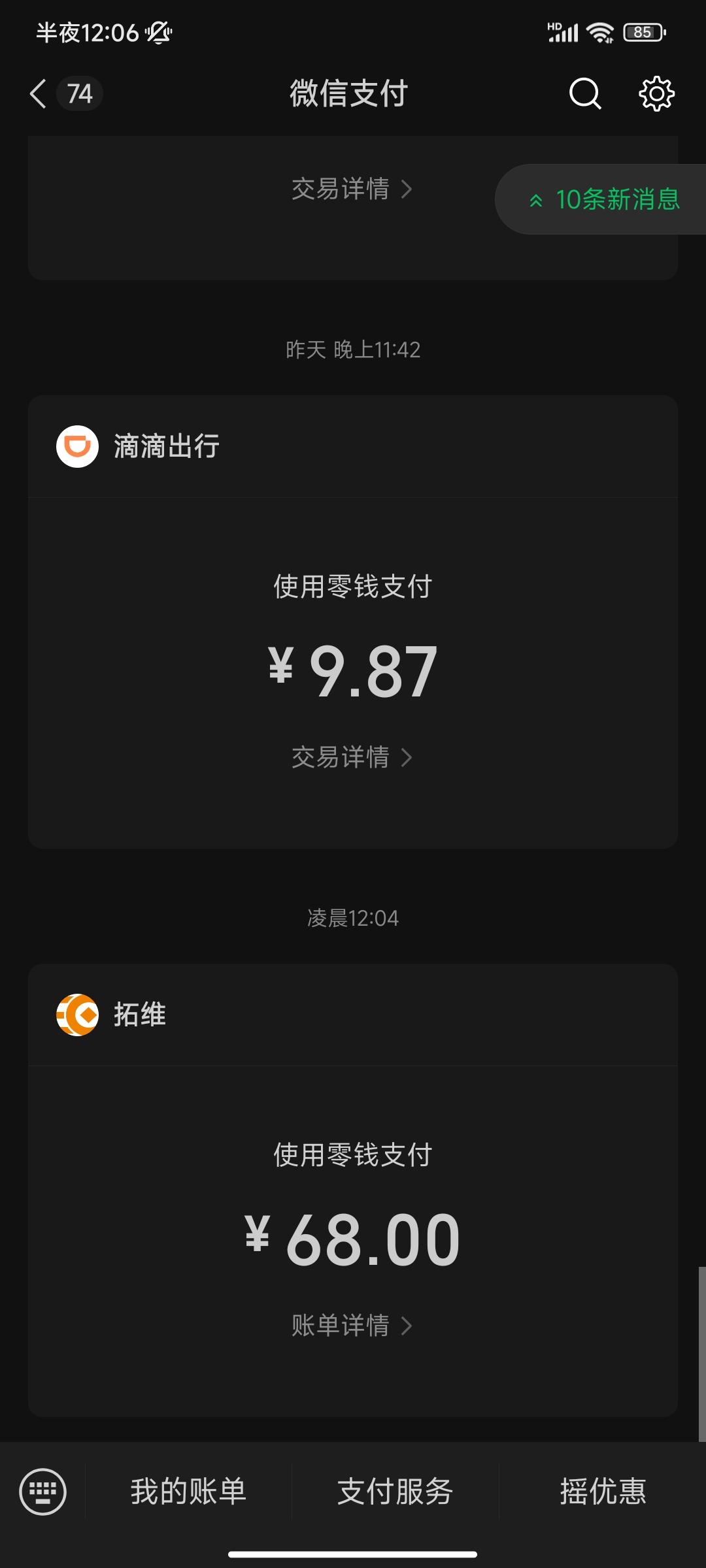
Task: Open the search icon at top right
Action: pos(584,93)
